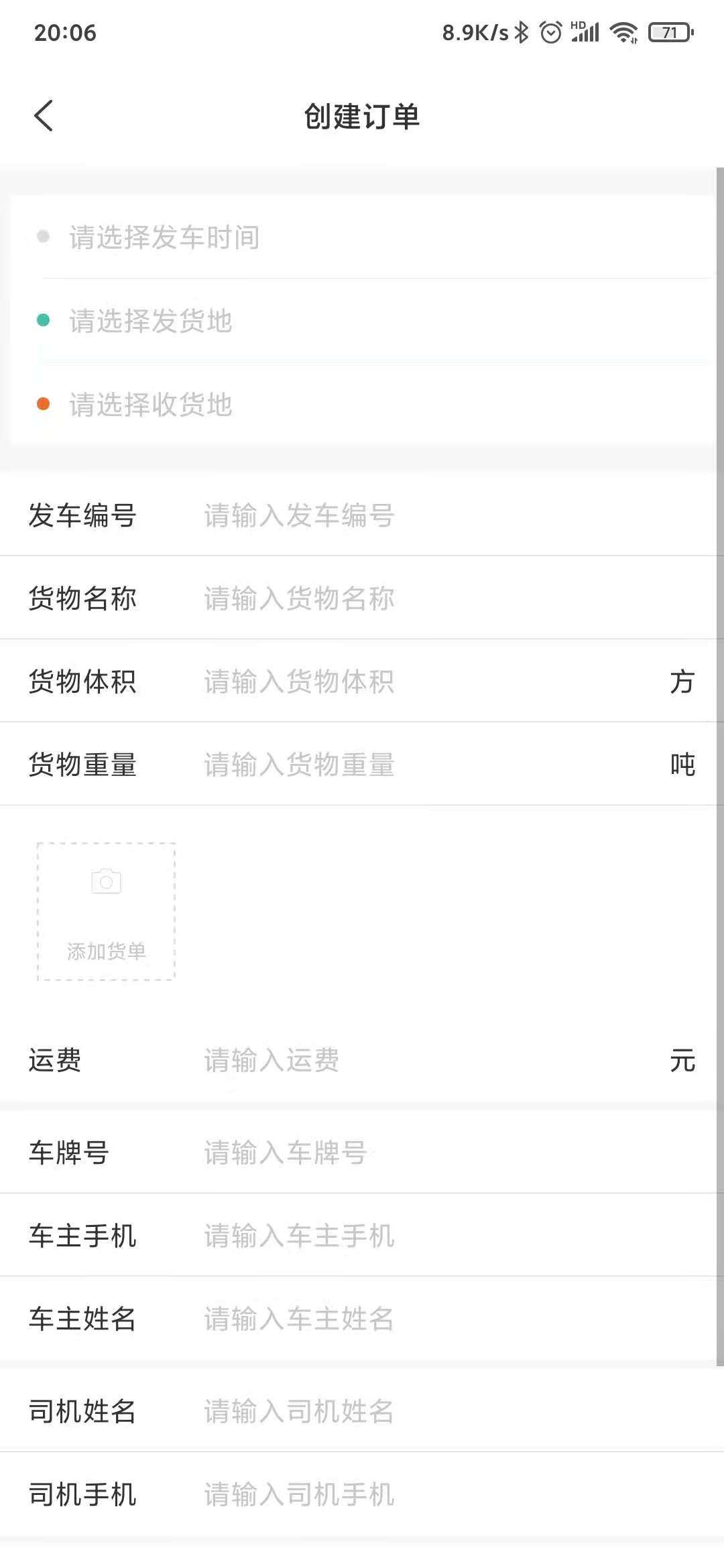
Task: Select the 创建订单 page title
Action: coord(362,115)
